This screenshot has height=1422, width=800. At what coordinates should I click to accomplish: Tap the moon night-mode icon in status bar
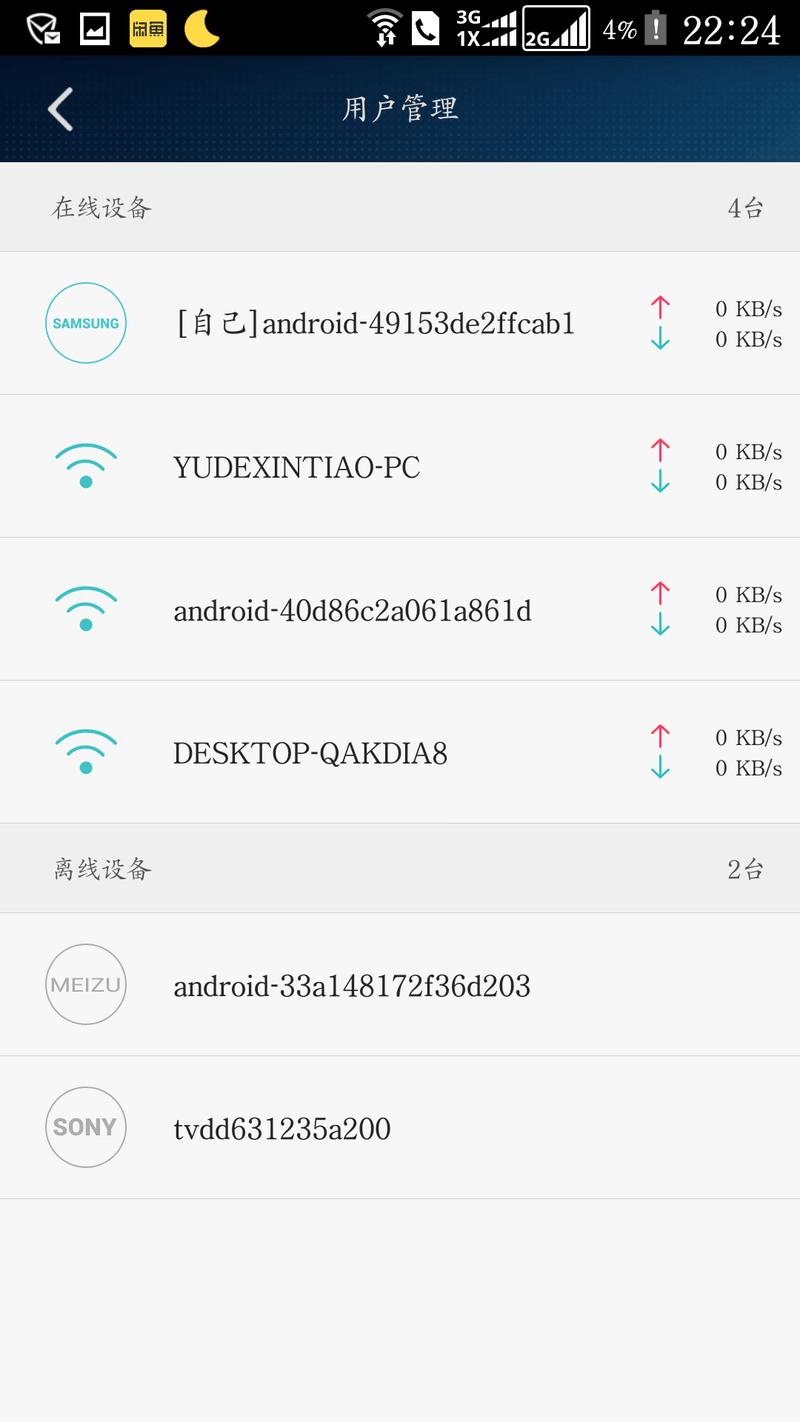(200, 30)
